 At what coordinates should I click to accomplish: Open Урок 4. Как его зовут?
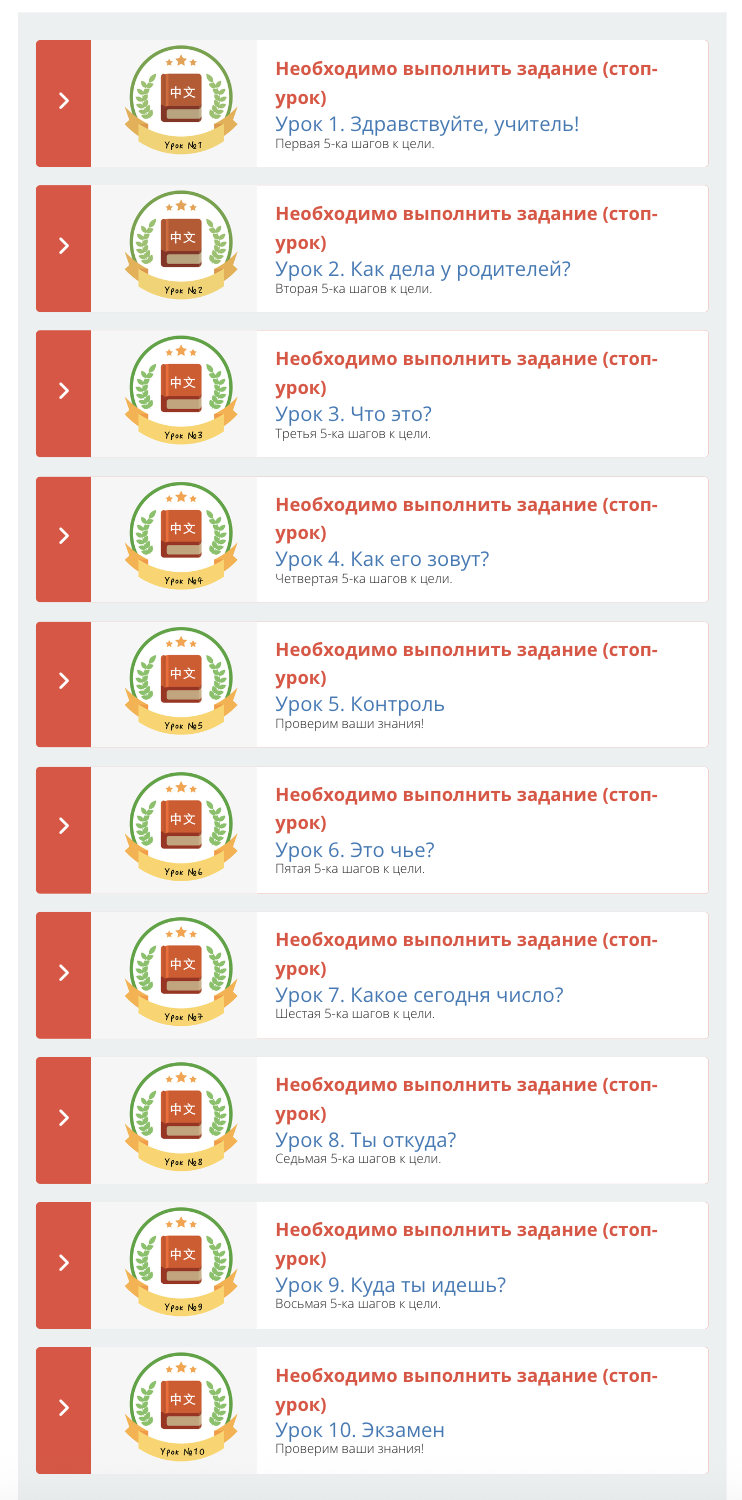tap(382, 559)
